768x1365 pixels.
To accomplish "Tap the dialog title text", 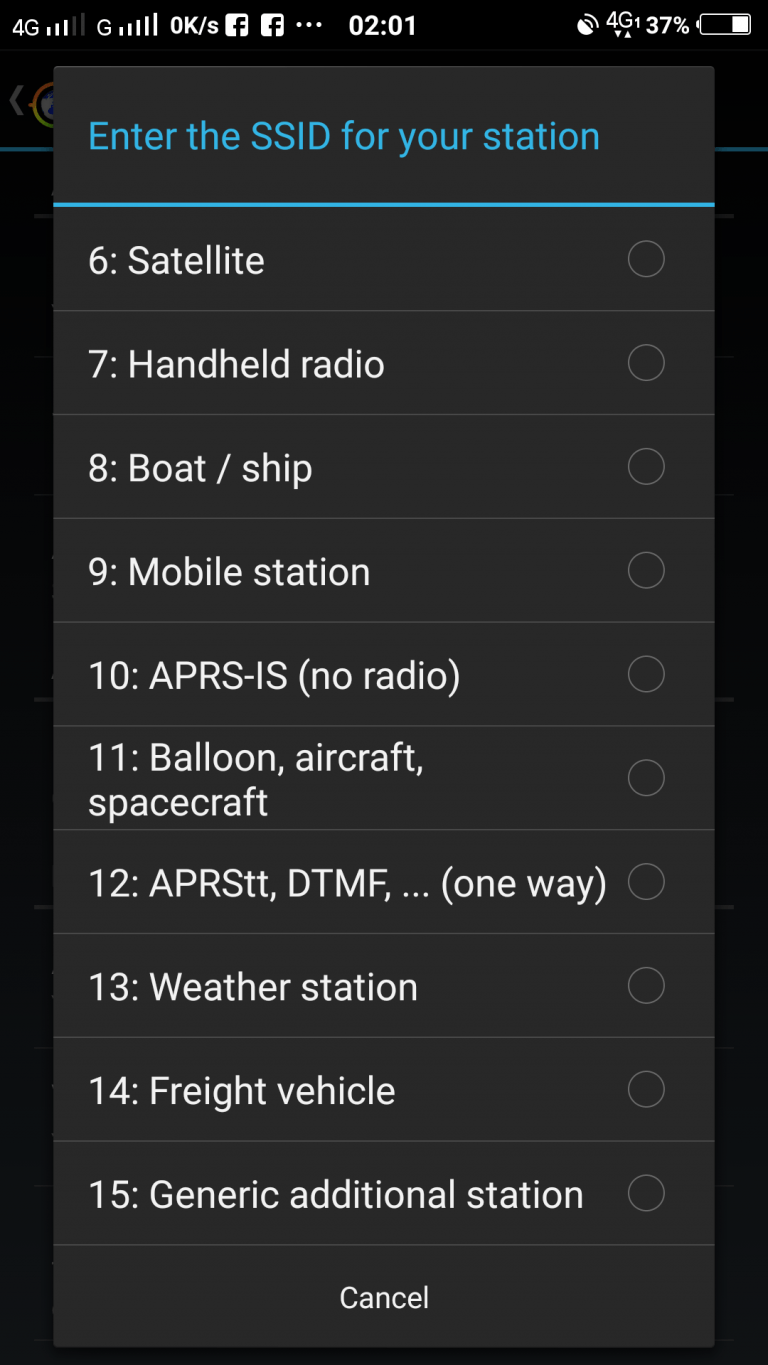I will (344, 135).
